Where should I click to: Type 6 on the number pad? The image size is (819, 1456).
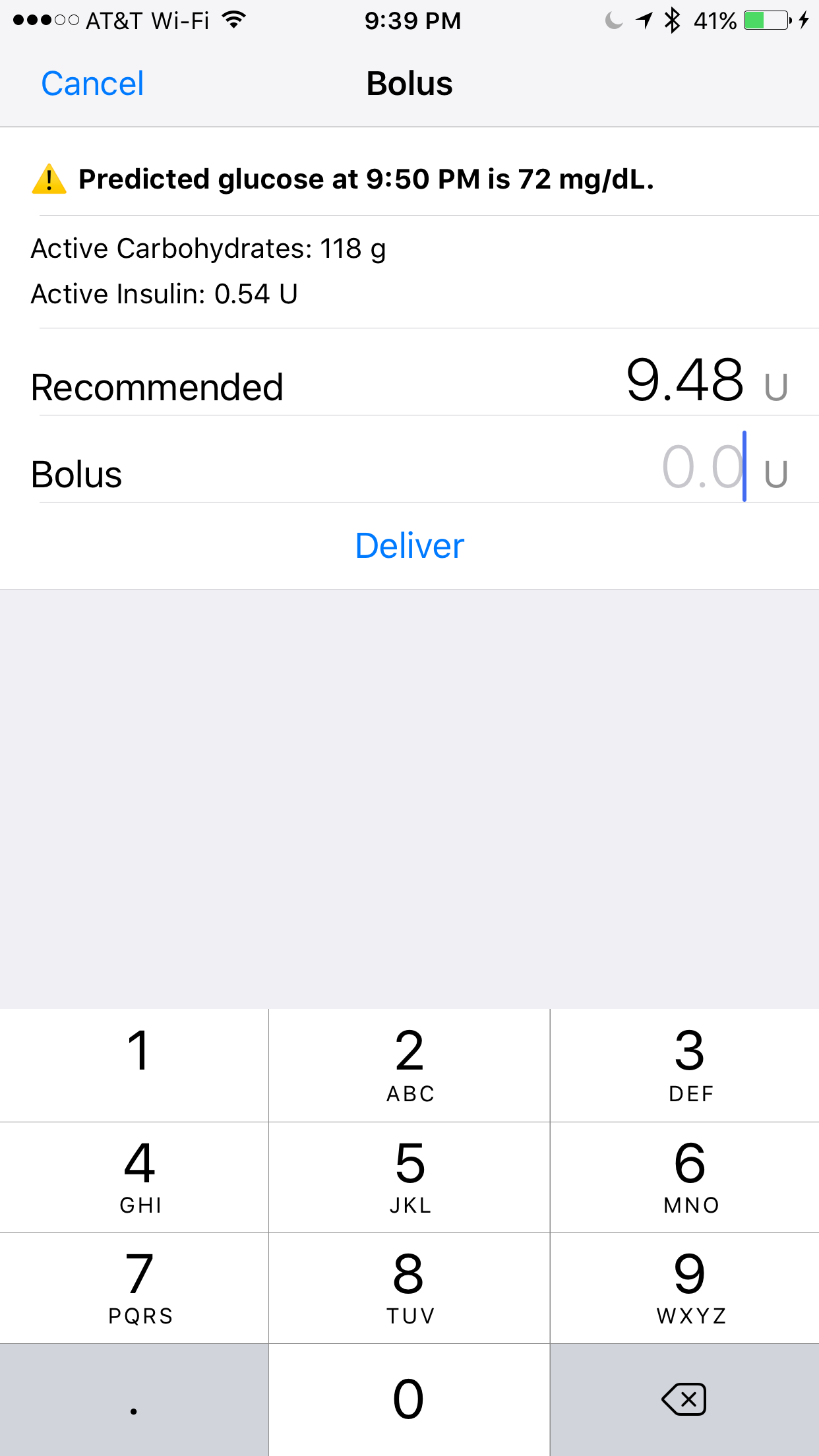tap(685, 1177)
